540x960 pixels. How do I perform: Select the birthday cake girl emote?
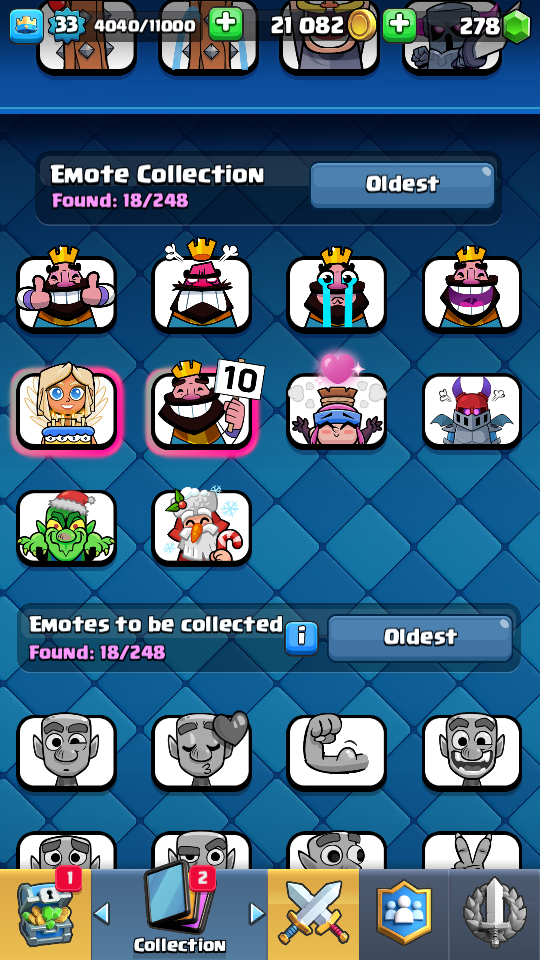(66, 408)
